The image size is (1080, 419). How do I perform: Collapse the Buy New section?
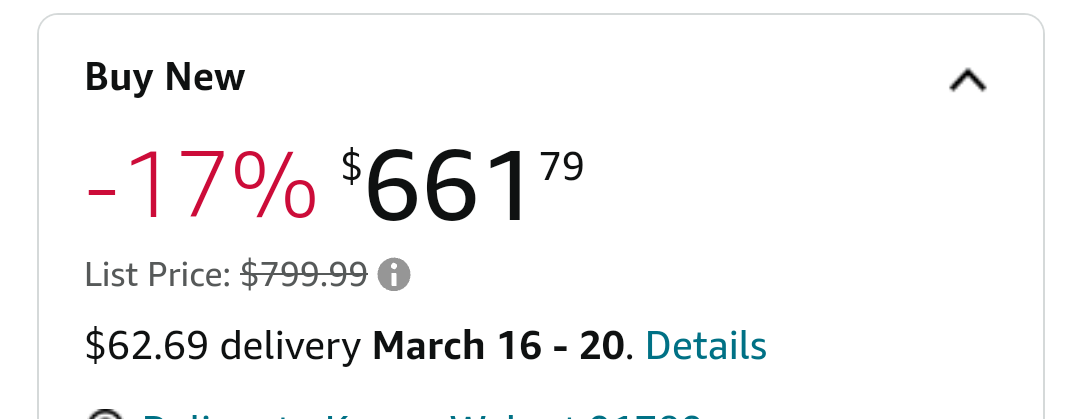pos(967,81)
